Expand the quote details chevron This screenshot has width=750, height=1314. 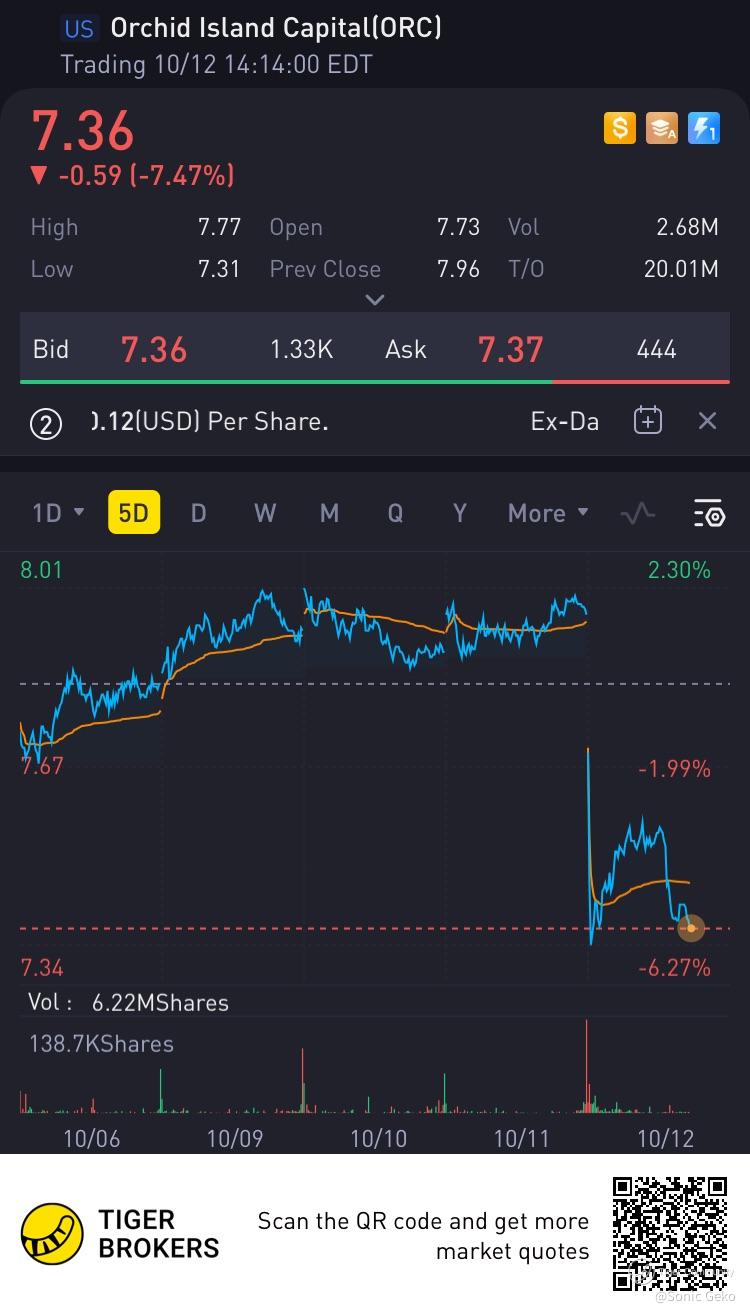point(375,300)
